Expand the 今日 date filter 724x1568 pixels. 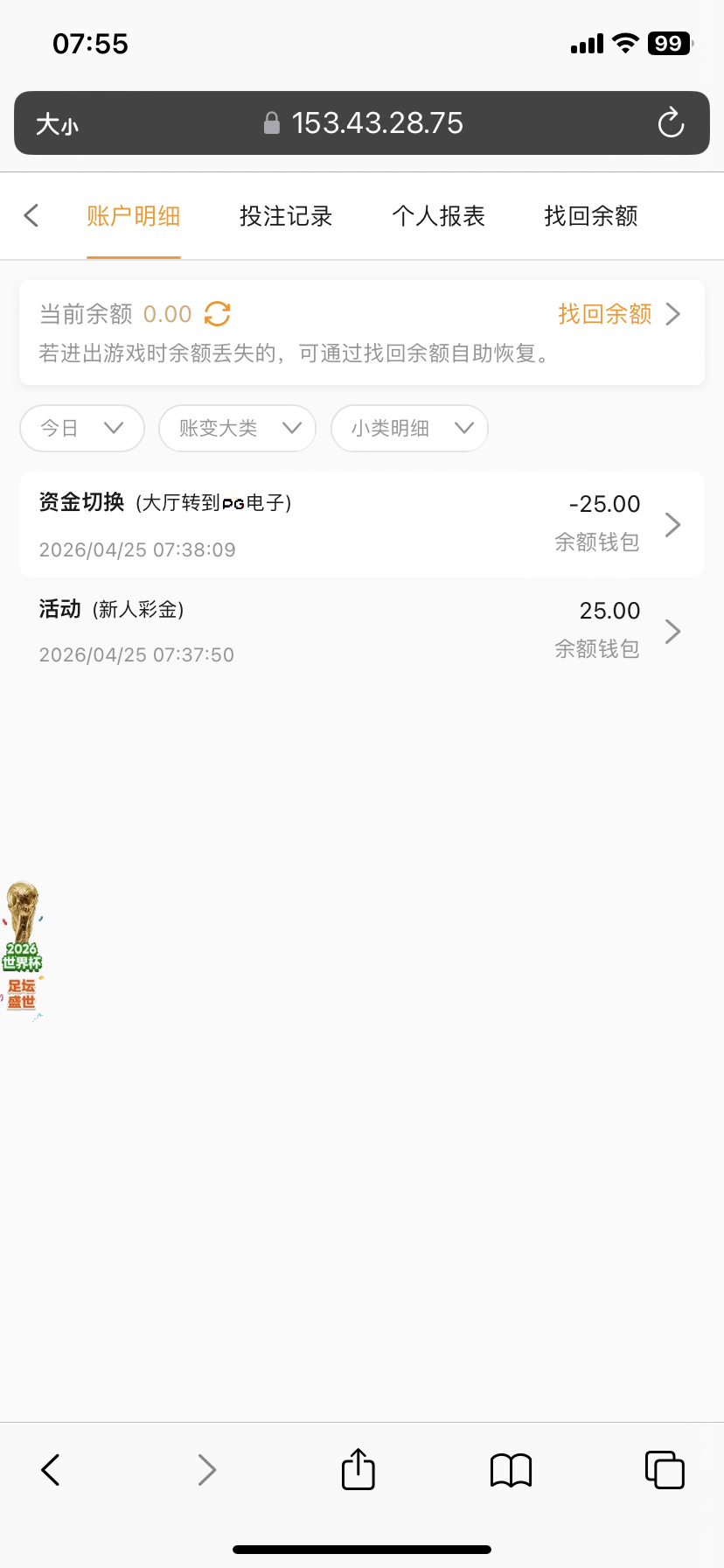coord(82,428)
